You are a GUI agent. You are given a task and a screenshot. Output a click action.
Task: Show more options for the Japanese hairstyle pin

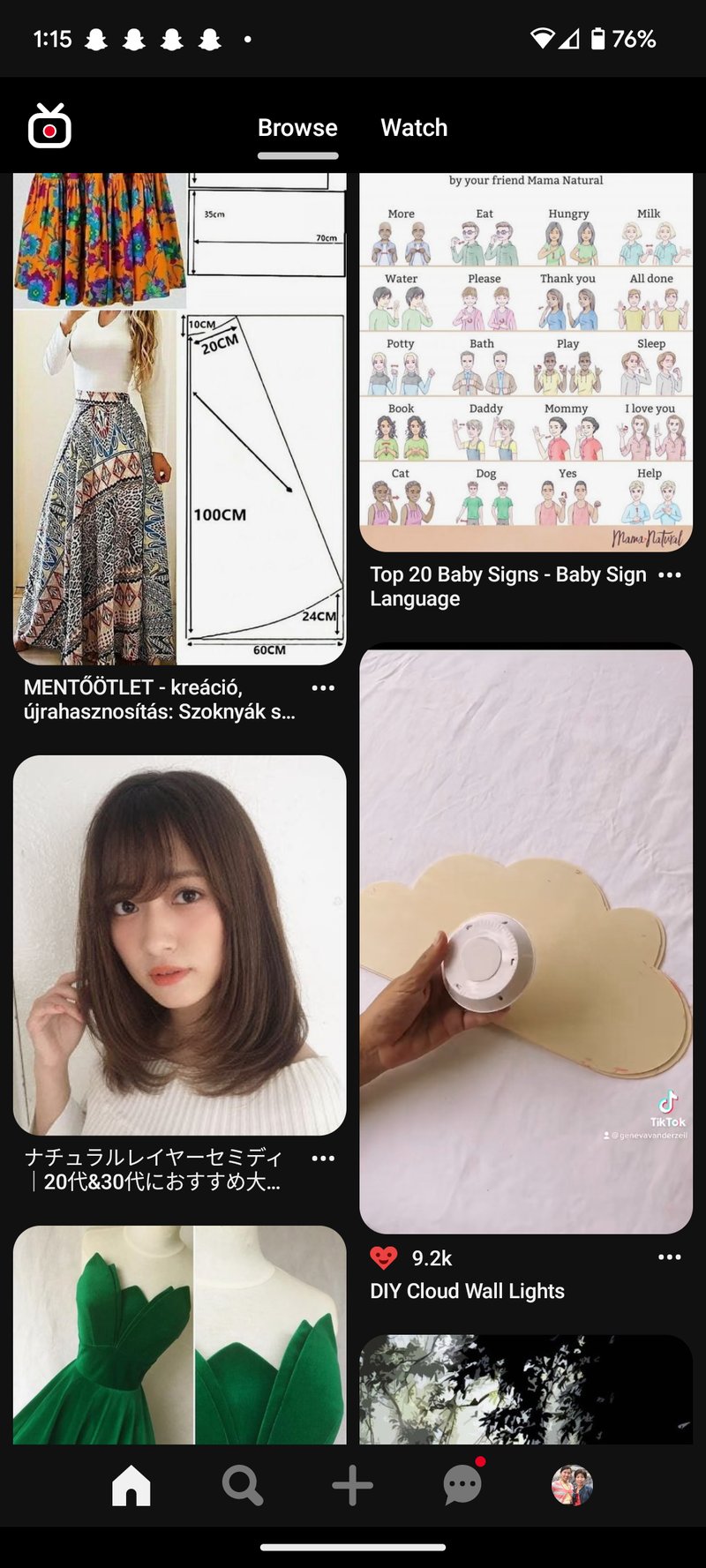[x=323, y=1159]
